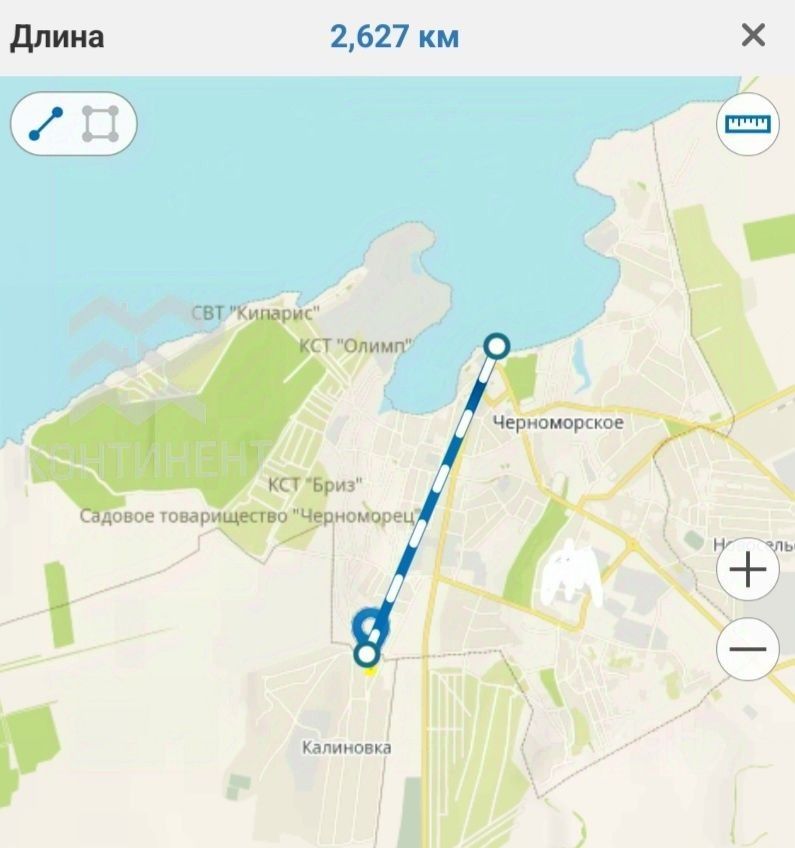
Task: Select the line distance measuring mode
Action: (46, 124)
